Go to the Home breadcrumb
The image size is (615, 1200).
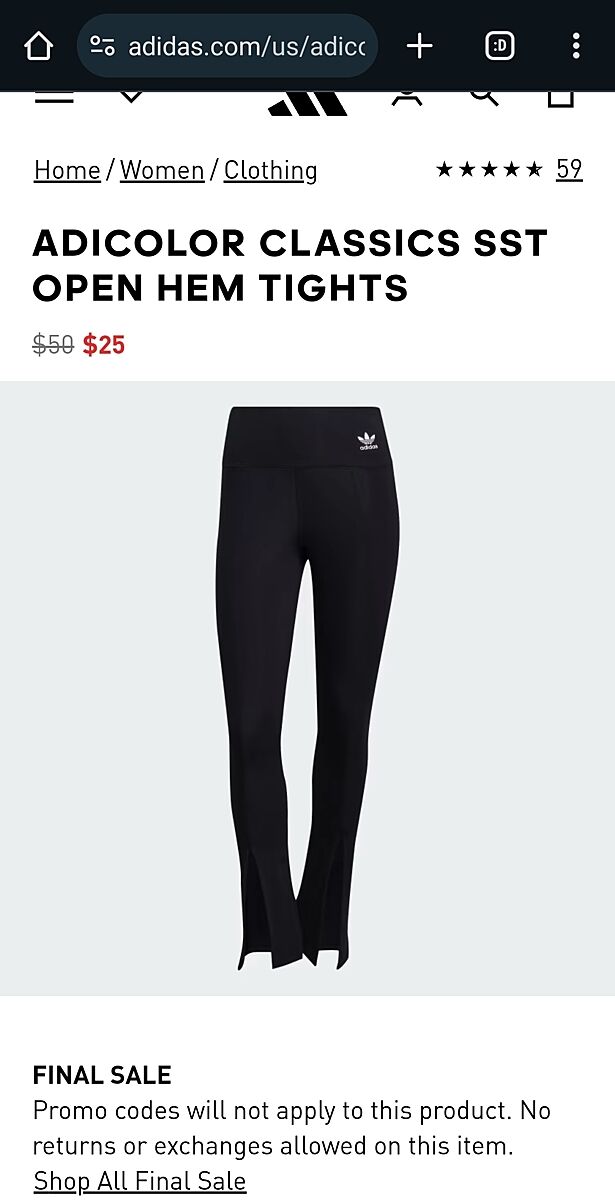pos(67,170)
